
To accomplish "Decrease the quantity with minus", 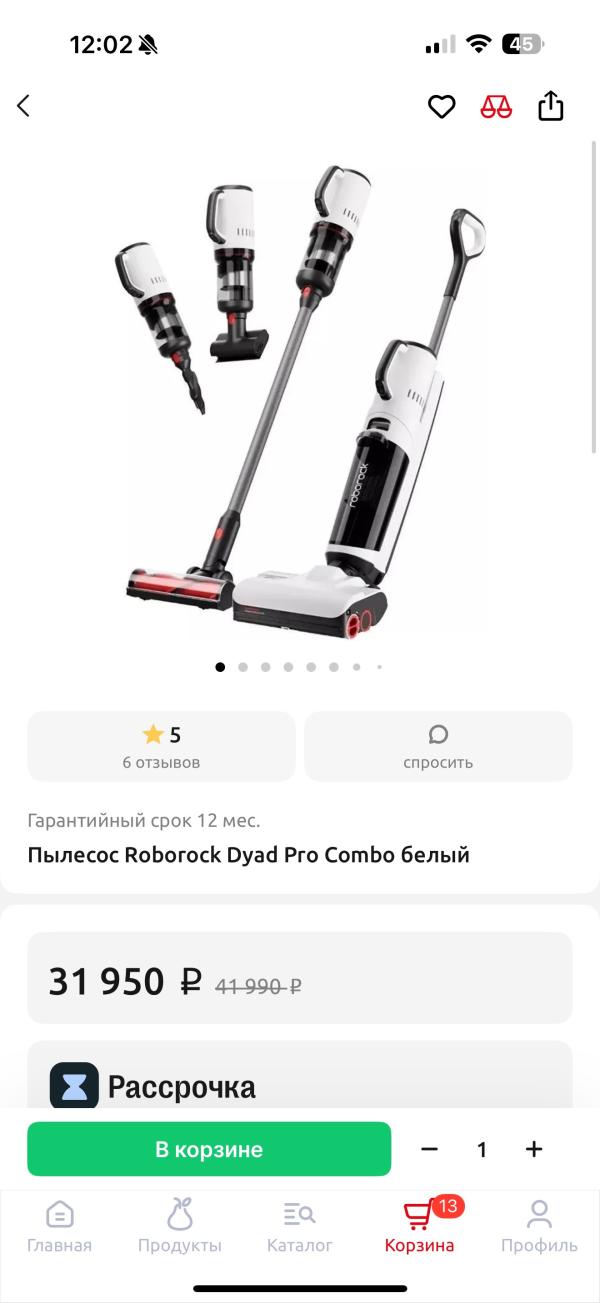I will click(x=430, y=1149).
